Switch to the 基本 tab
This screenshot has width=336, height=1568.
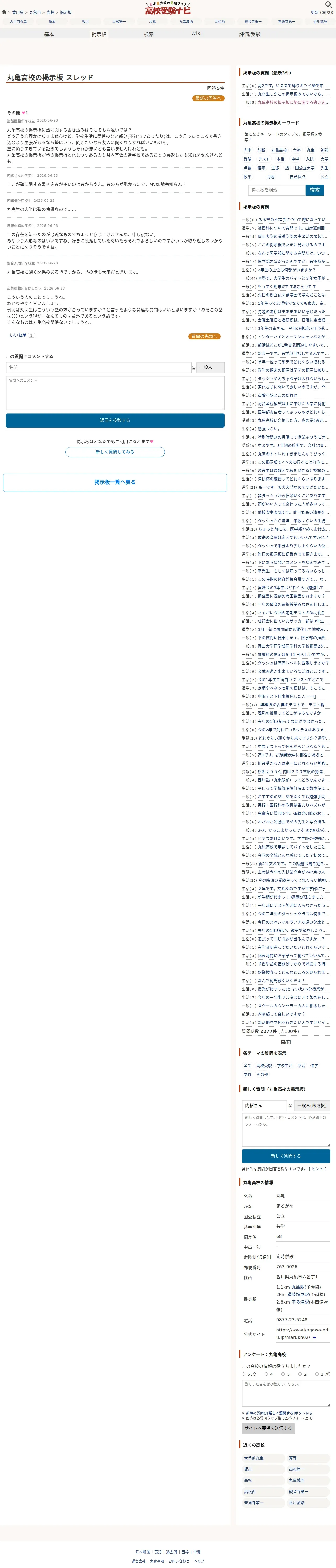pyautogui.click(x=49, y=34)
